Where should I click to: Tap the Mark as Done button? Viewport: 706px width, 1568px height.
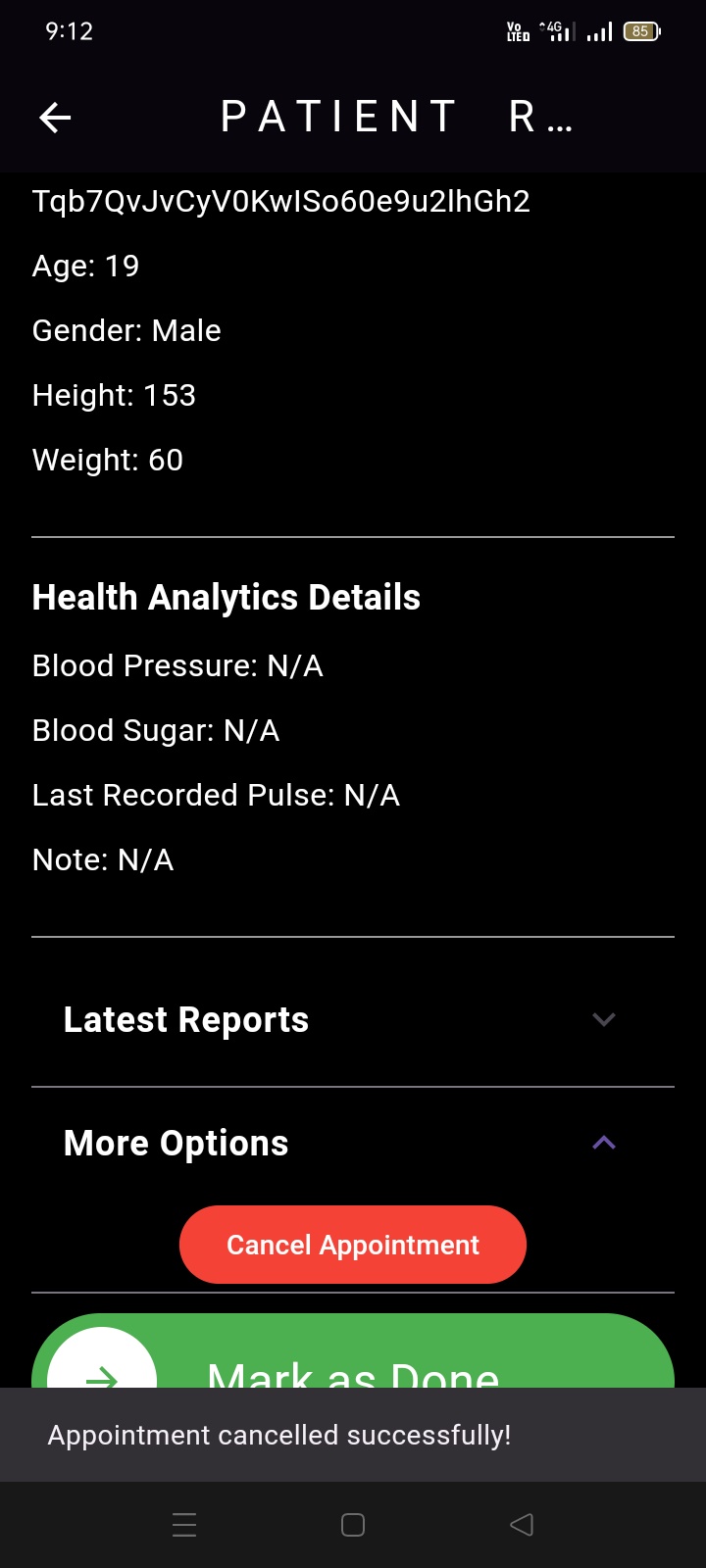[353, 1350]
